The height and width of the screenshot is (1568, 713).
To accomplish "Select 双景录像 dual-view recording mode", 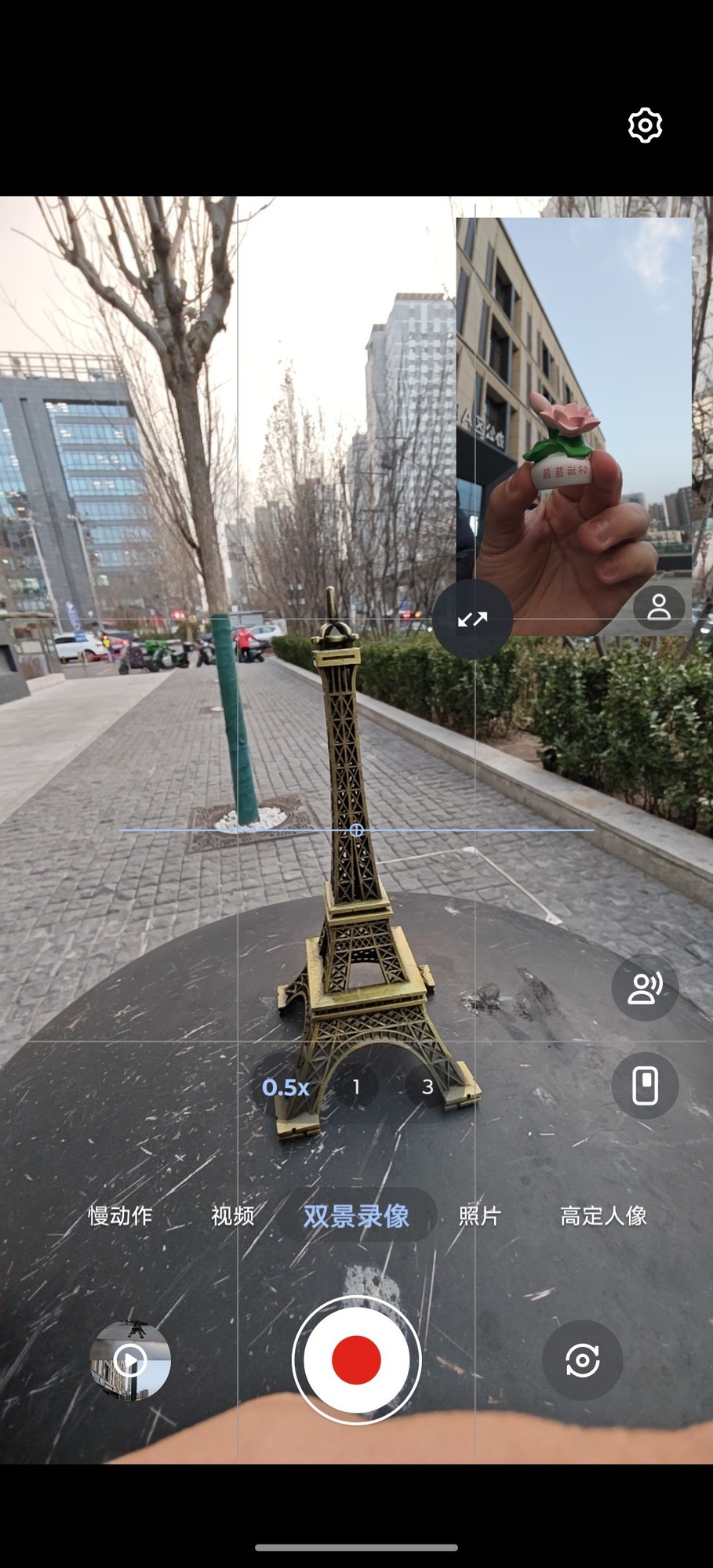I will pyautogui.click(x=356, y=1216).
